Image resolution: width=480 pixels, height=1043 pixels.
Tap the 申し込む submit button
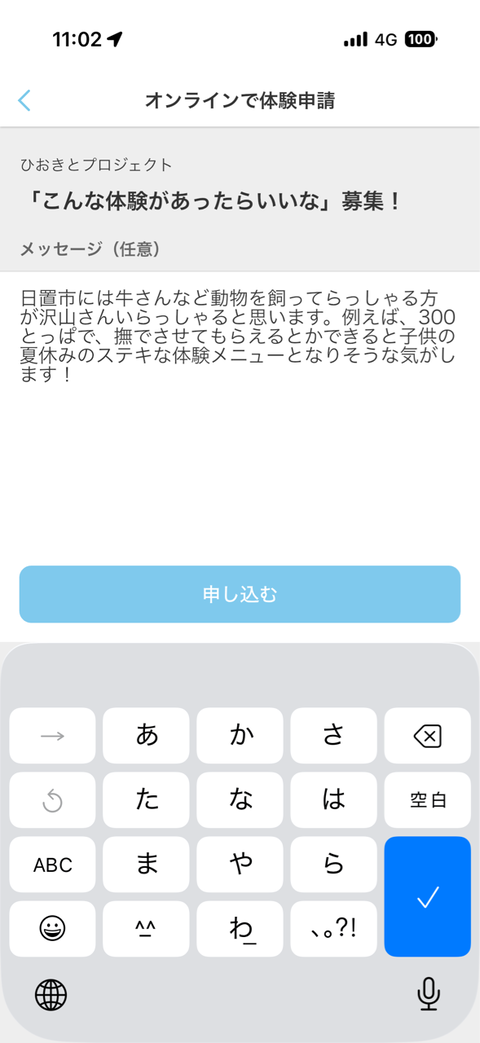tap(239, 594)
